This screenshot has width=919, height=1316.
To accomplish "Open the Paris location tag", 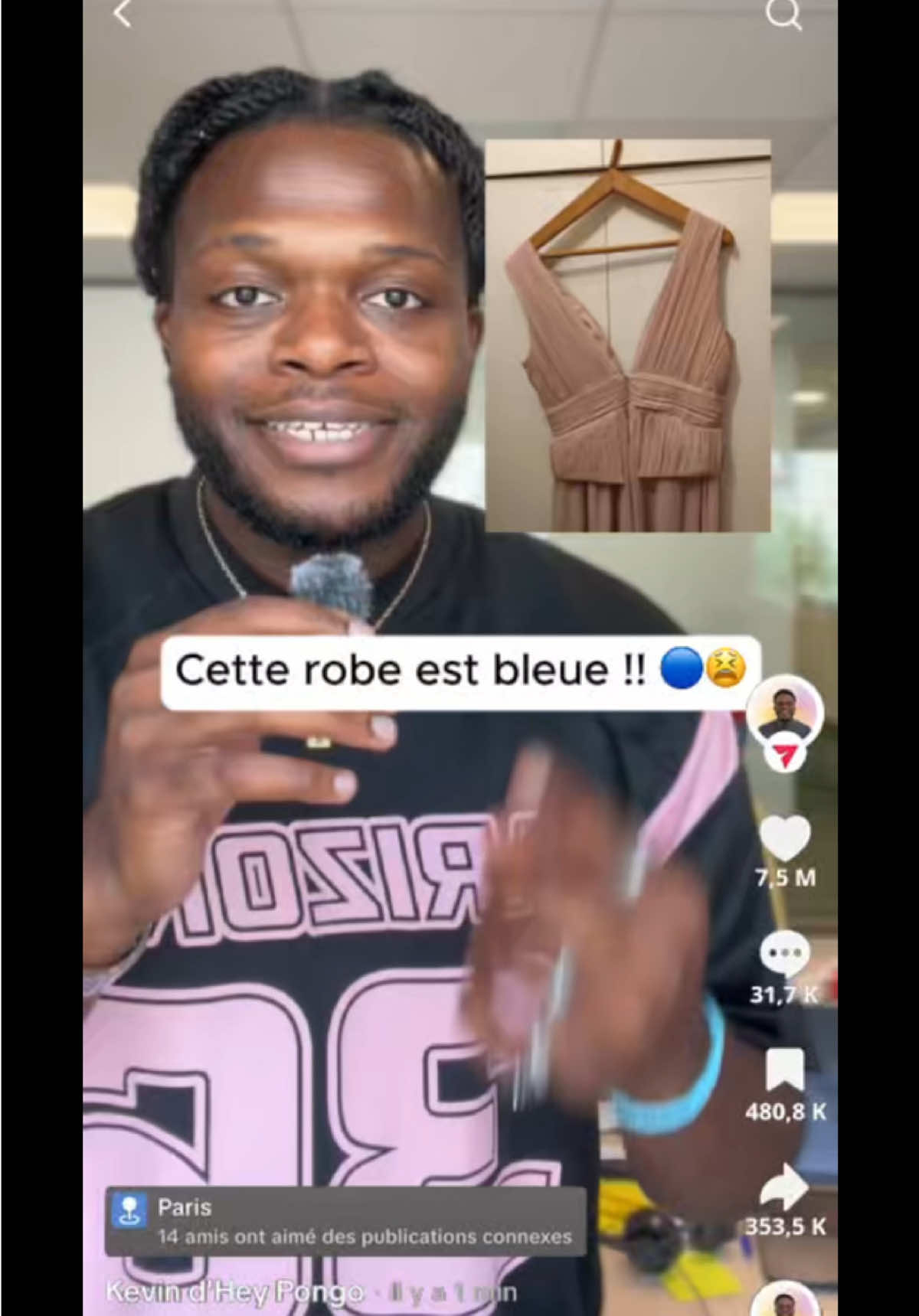I will click(345, 1220).
